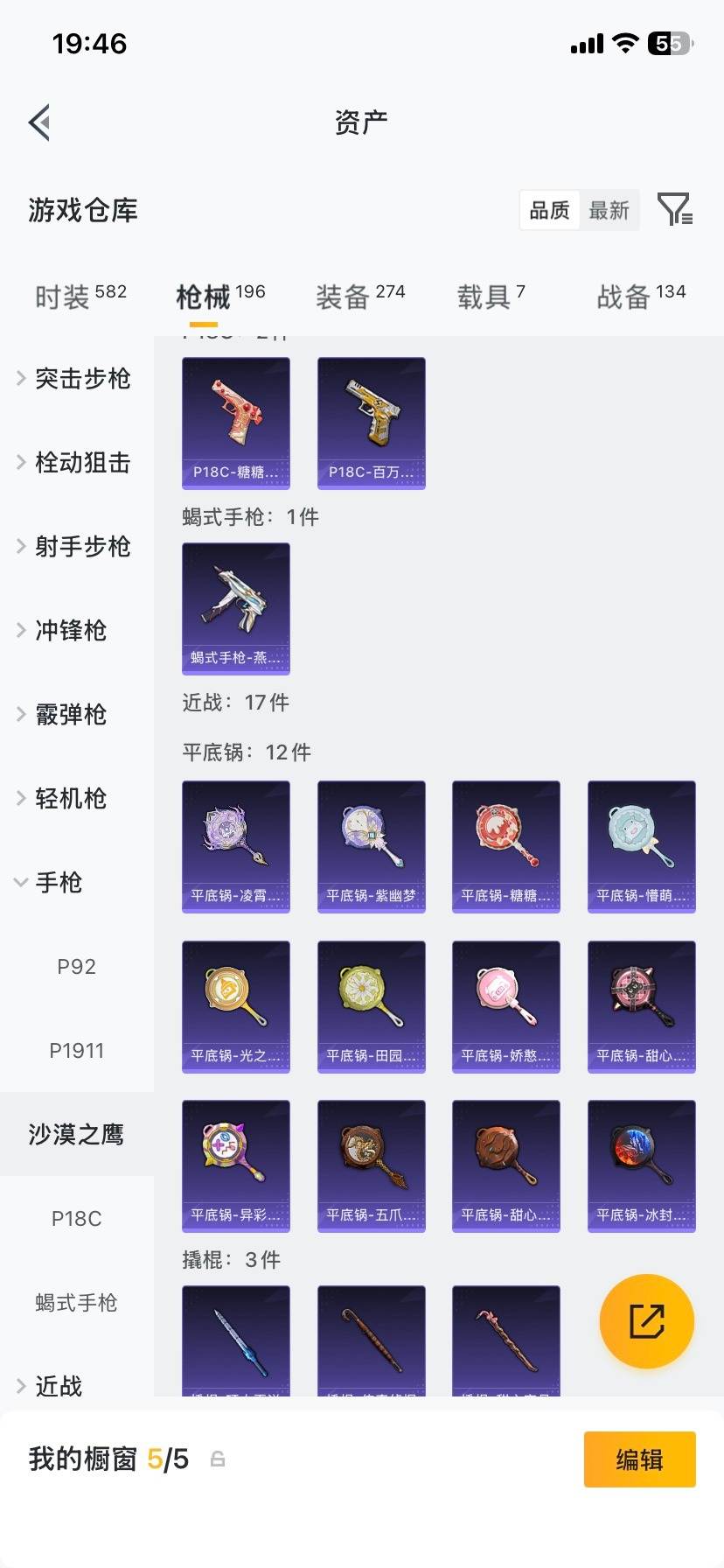Open the filter funnel icon
This screenshot has width=724, height=1568.
coord(674,210)
